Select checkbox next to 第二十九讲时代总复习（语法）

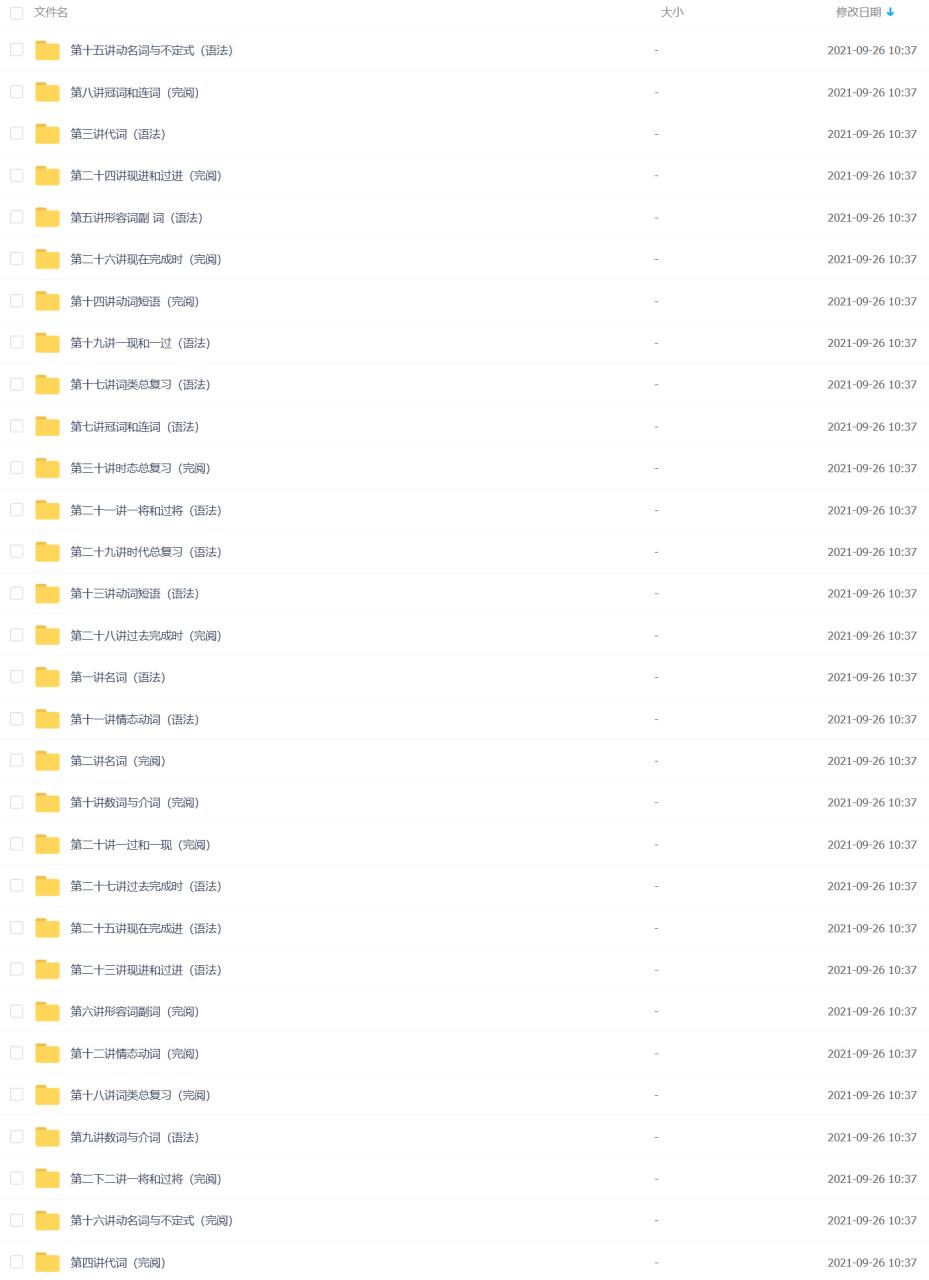tap(16, 551)
